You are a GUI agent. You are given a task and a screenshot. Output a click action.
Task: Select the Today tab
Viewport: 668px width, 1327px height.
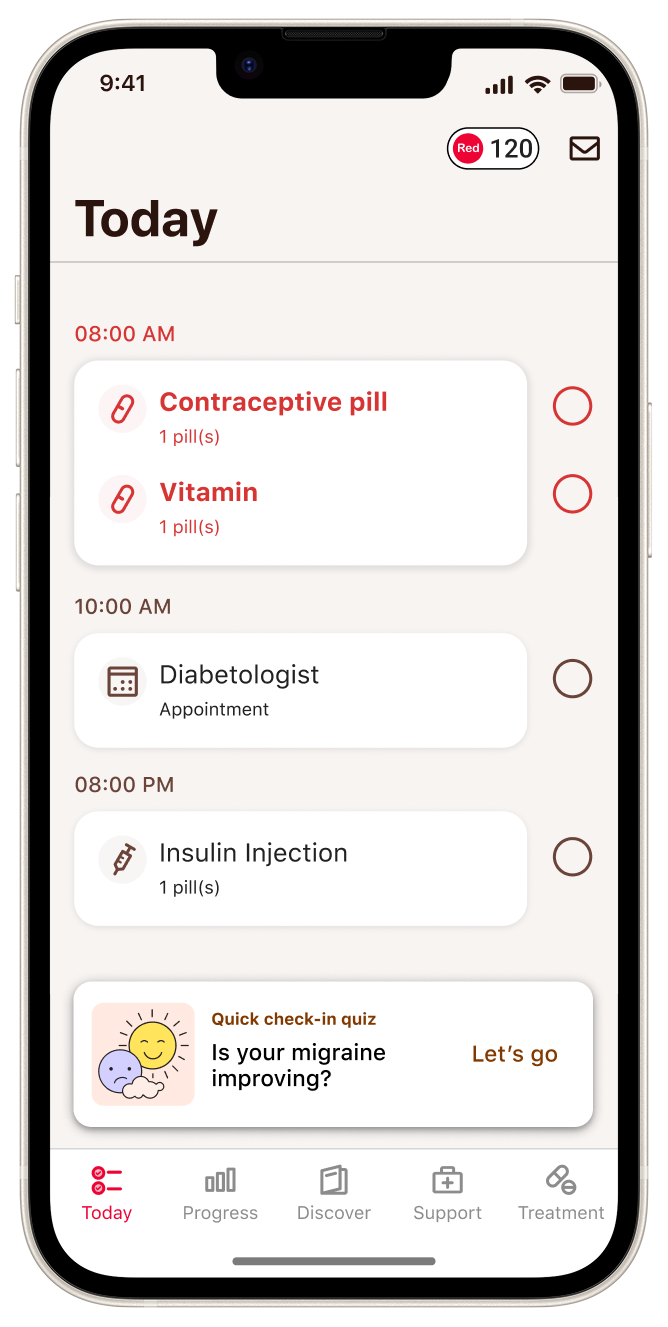[107, 1194]
